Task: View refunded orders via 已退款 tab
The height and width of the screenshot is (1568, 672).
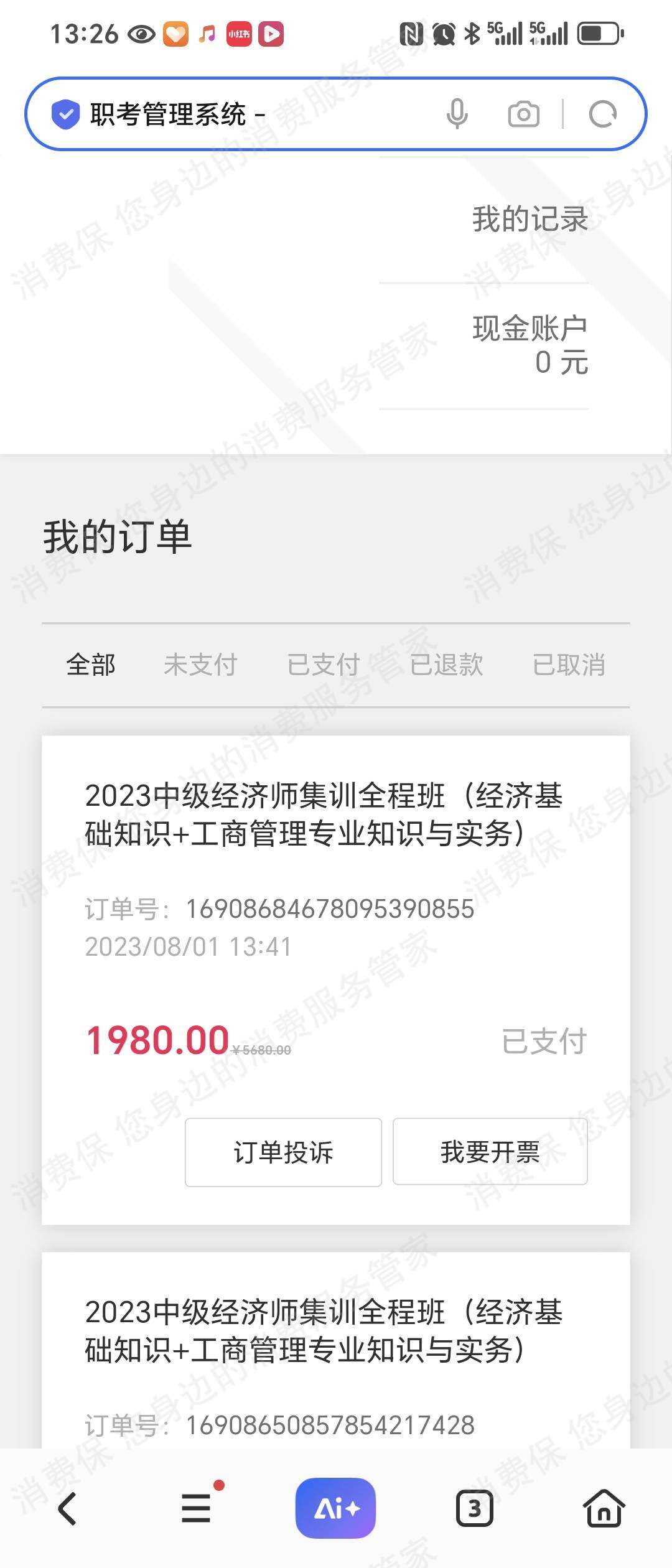Action: tap(449, 665)
